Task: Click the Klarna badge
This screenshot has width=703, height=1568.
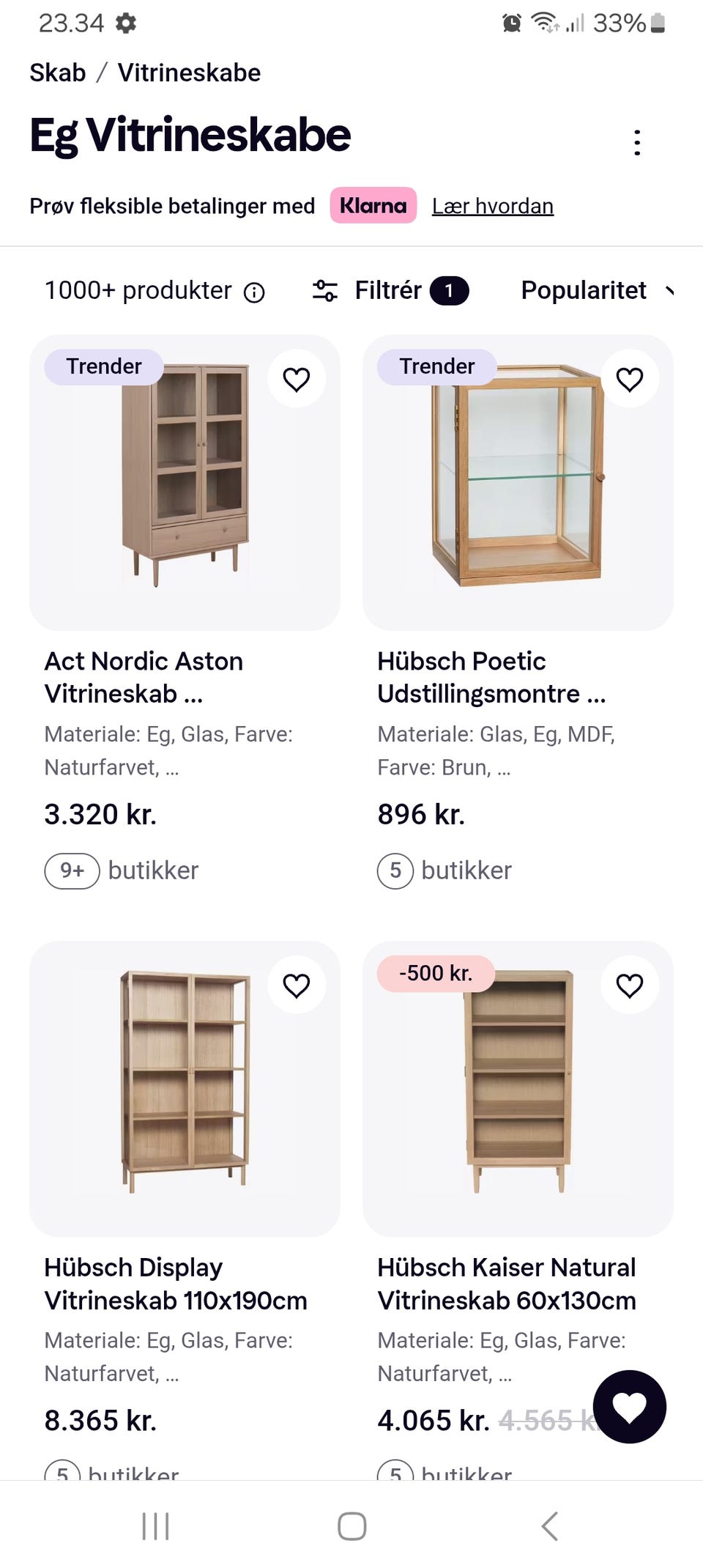Action: tap(372, 206)
